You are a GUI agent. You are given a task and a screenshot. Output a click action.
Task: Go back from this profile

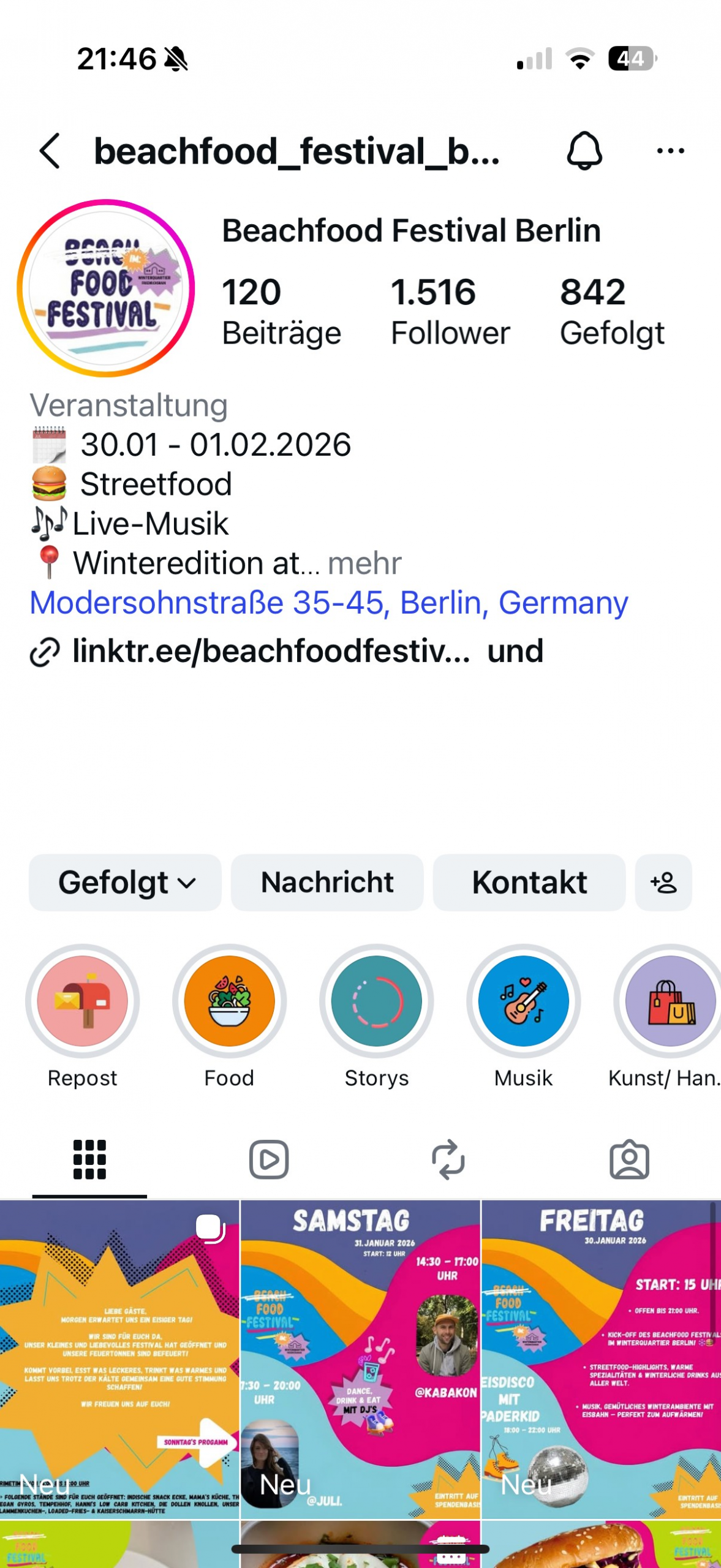[x=50, y=151]
